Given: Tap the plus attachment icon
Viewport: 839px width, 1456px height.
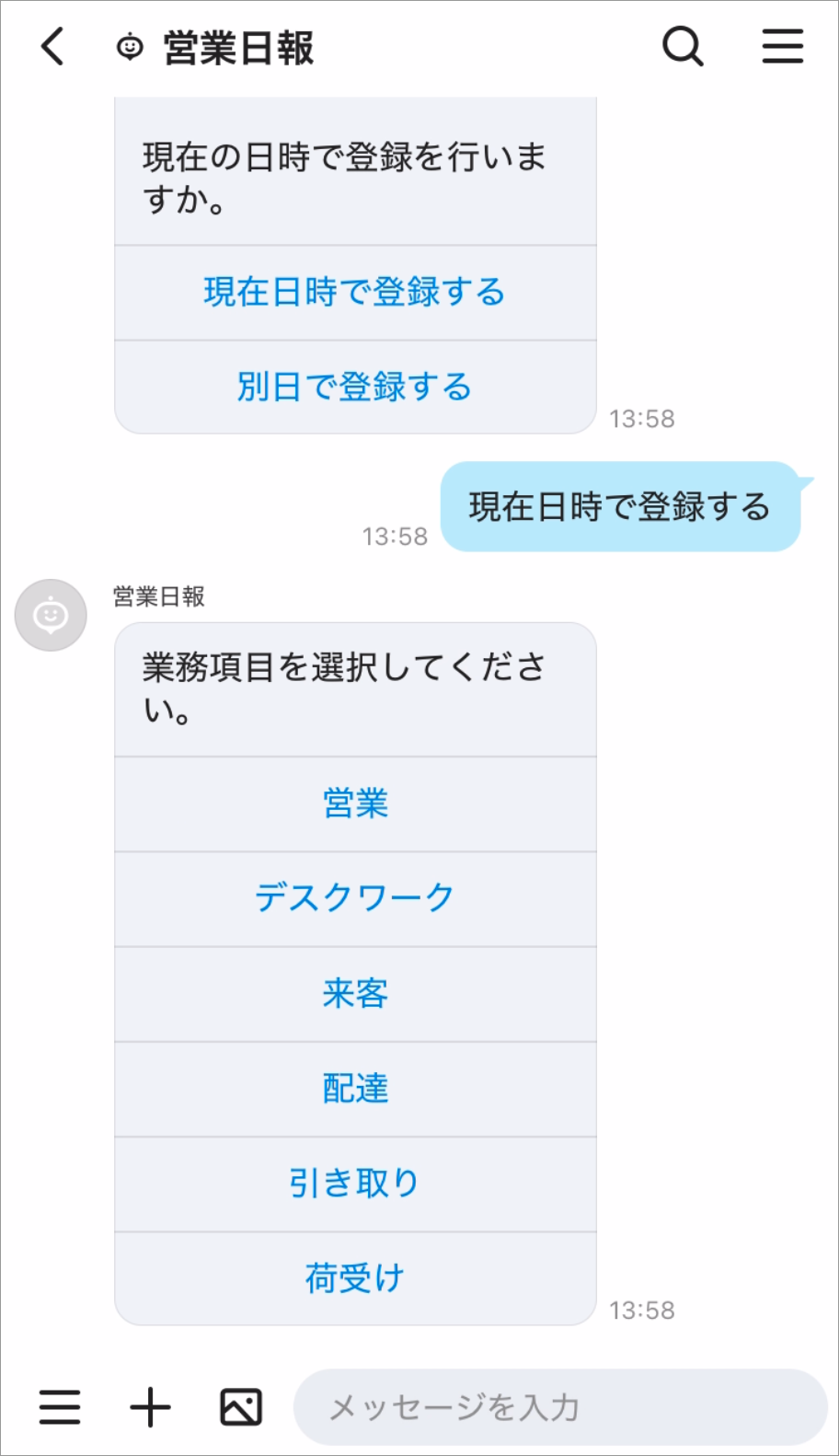Looking at the screenshot, I should coord(150,1407).
